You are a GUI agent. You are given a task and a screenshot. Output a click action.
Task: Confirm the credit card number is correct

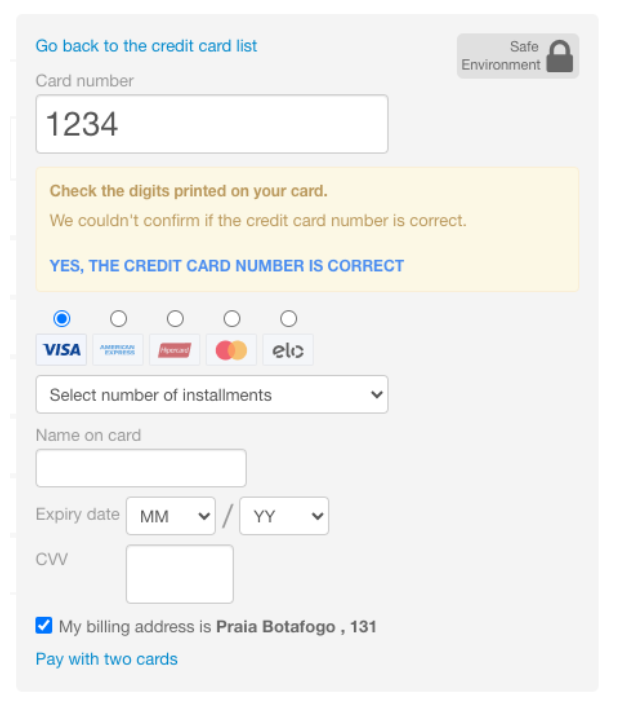click(x=227, y=266)
